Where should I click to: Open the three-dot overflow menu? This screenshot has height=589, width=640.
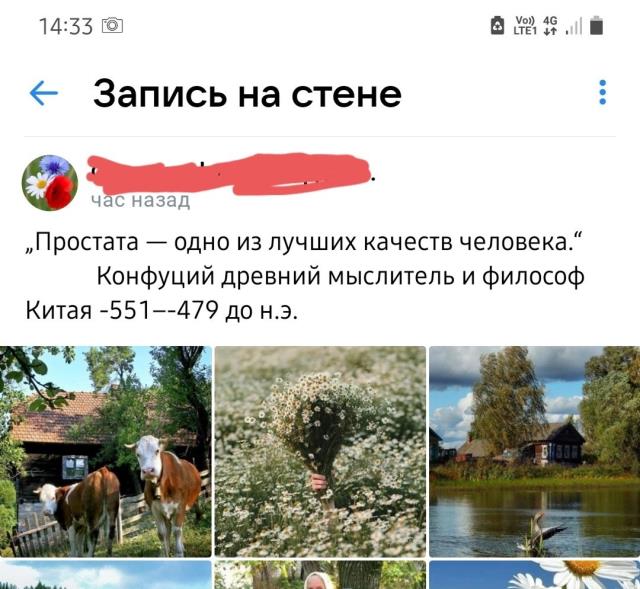click(x=602, y=93)
